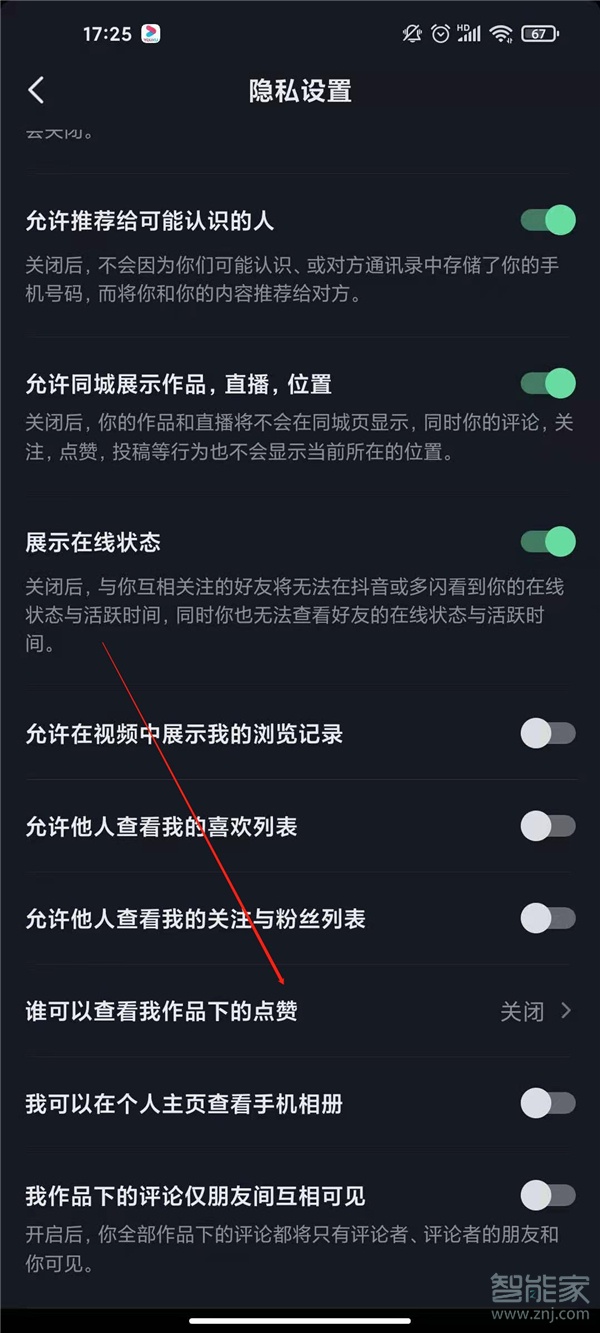
Task: Enable 我作品下的评论仅朋友间互相可见
Action: (x=548, y=1195)
